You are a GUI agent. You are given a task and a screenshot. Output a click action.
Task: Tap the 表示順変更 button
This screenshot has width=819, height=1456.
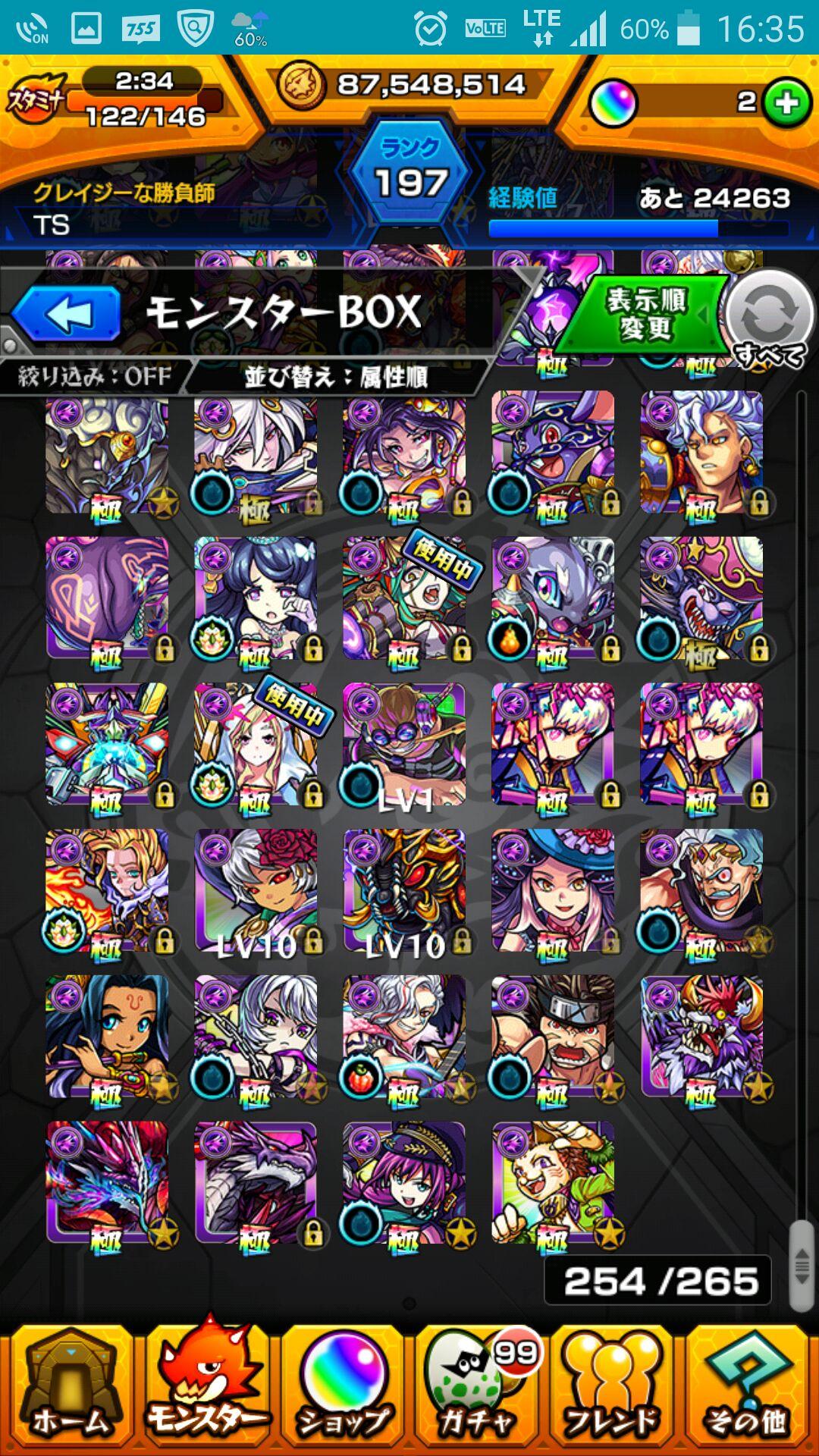pos(646,315)
